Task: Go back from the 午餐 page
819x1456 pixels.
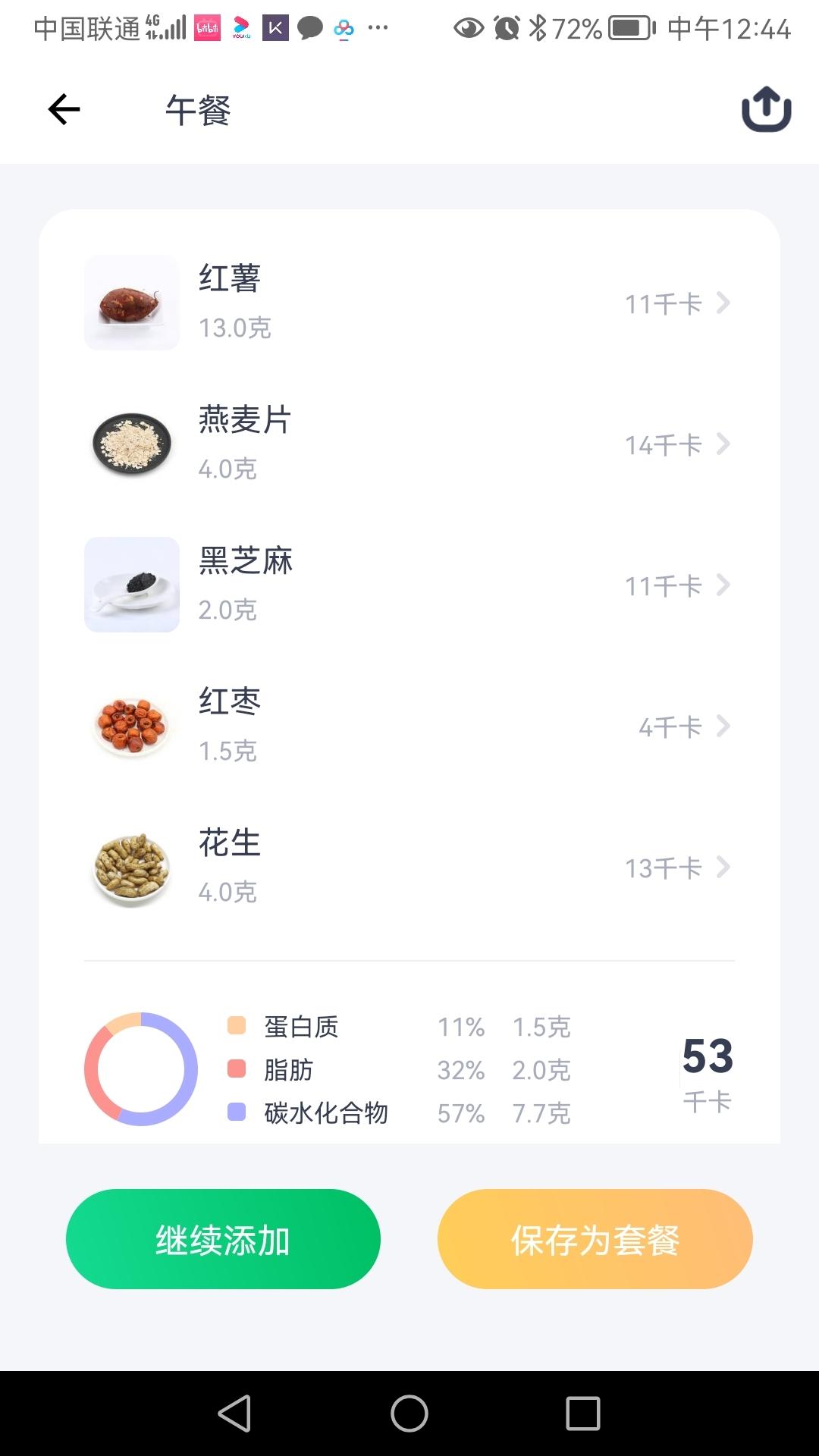Action: 64,110
